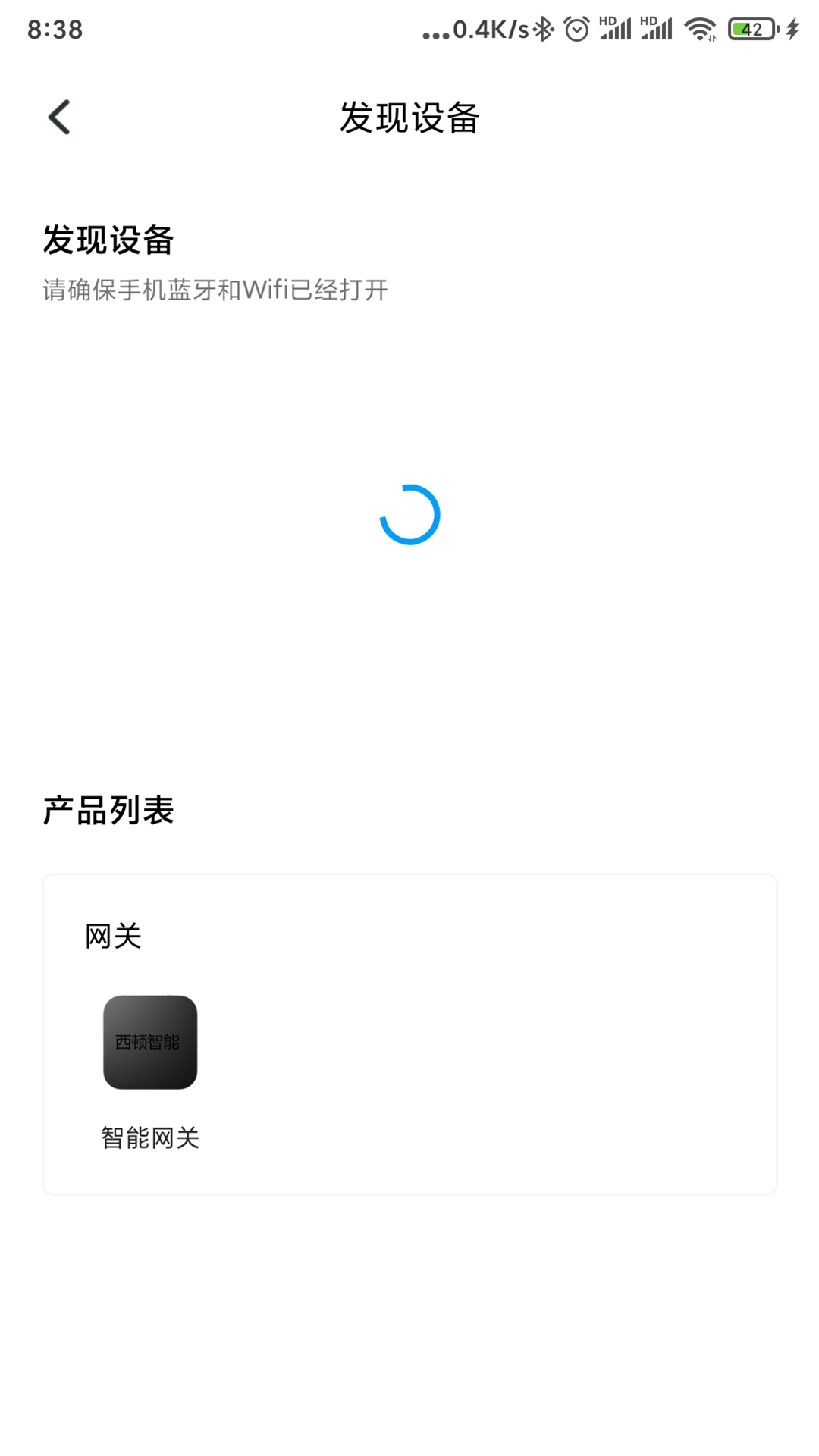Tap the 智能网关 label under the device
Viewport: 819px width, 1456px height.
click(149, 1137)
